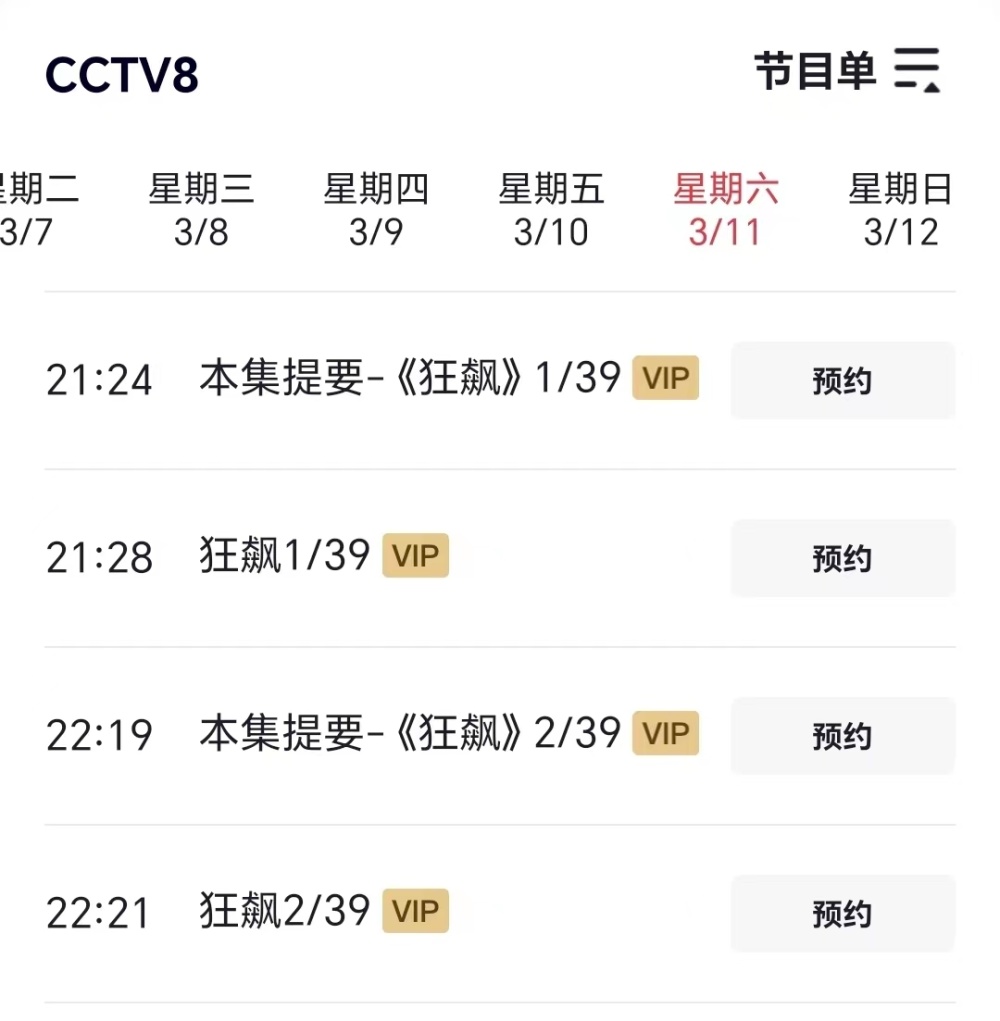Screen dimensions: 1000x1021
Task: Switch to 星期三 3/8 schedule
Action: tap(201, 210)
